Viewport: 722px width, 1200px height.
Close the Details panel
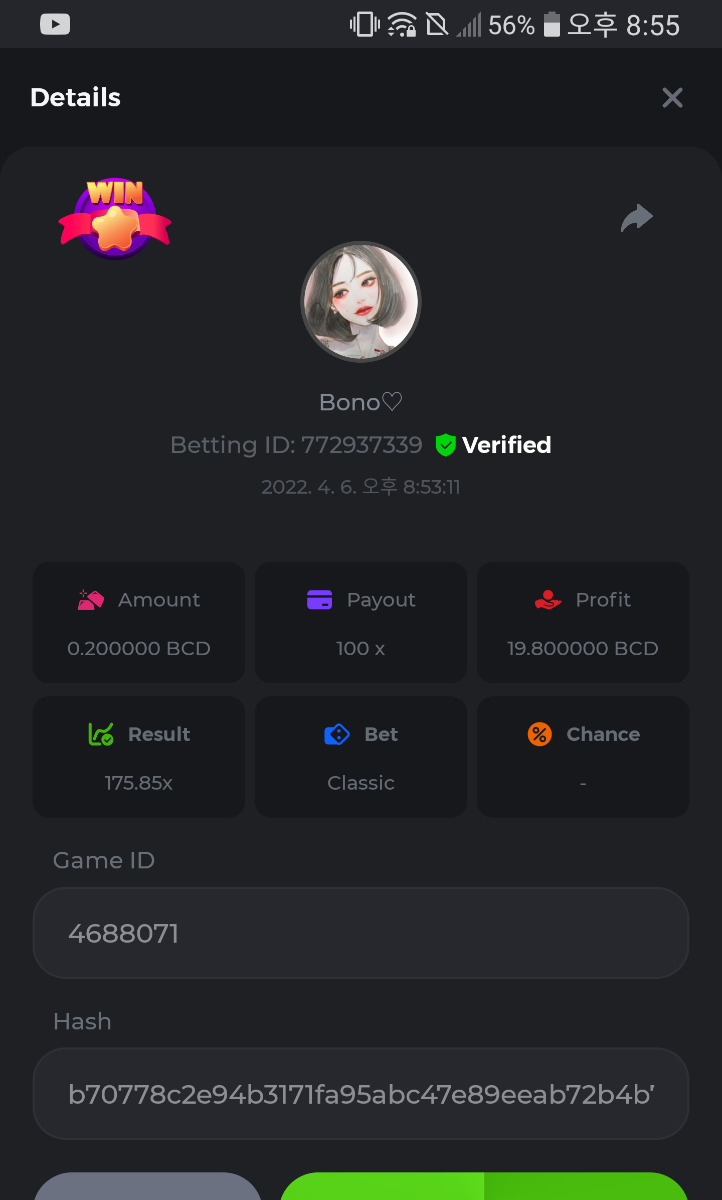672,97
